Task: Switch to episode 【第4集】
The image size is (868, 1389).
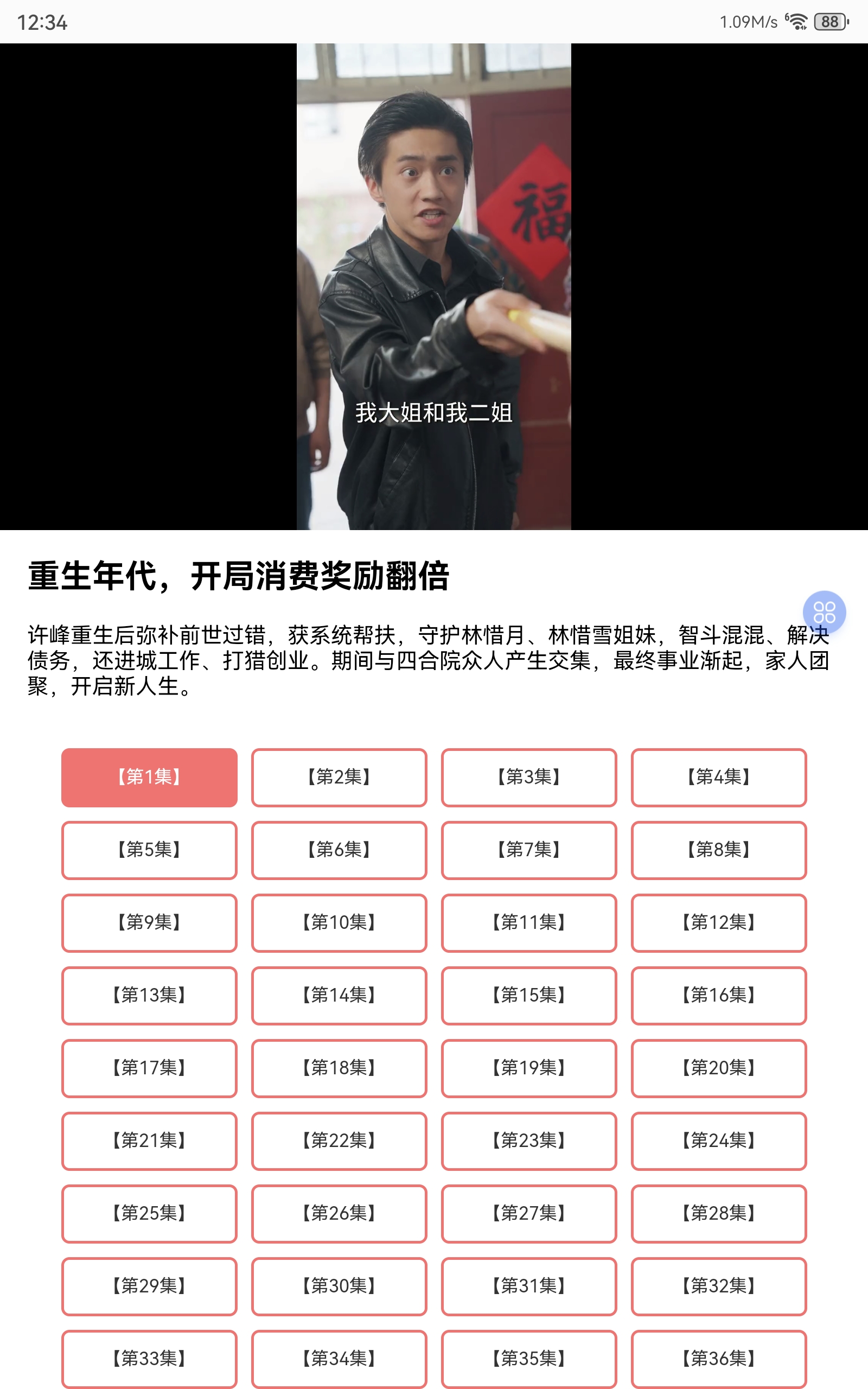Action: (x=719, y=777)
